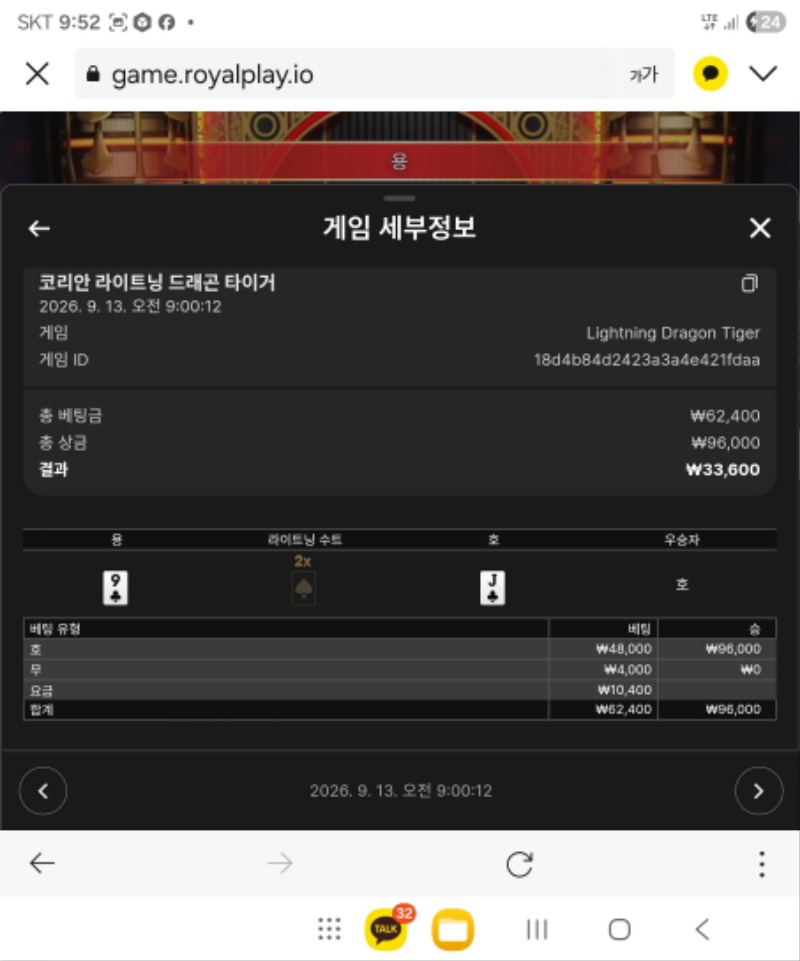Copy the game details with the copy icon
This screenshot has width=800, height=961.
click(749, 283)
